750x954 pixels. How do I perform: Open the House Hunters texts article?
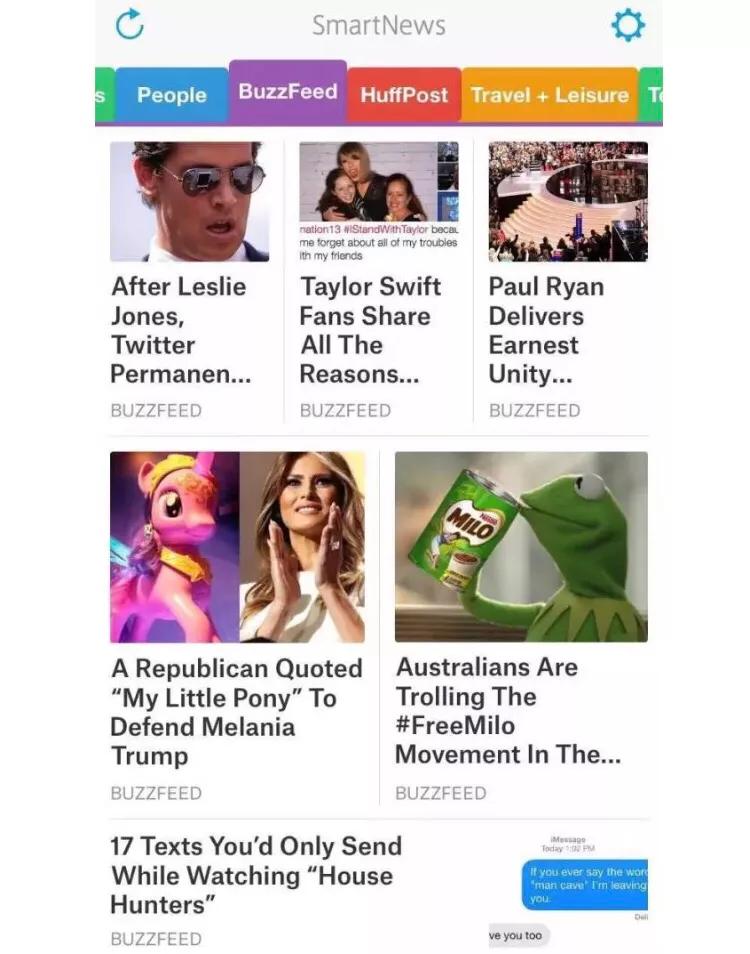click(x=256, y=875)
